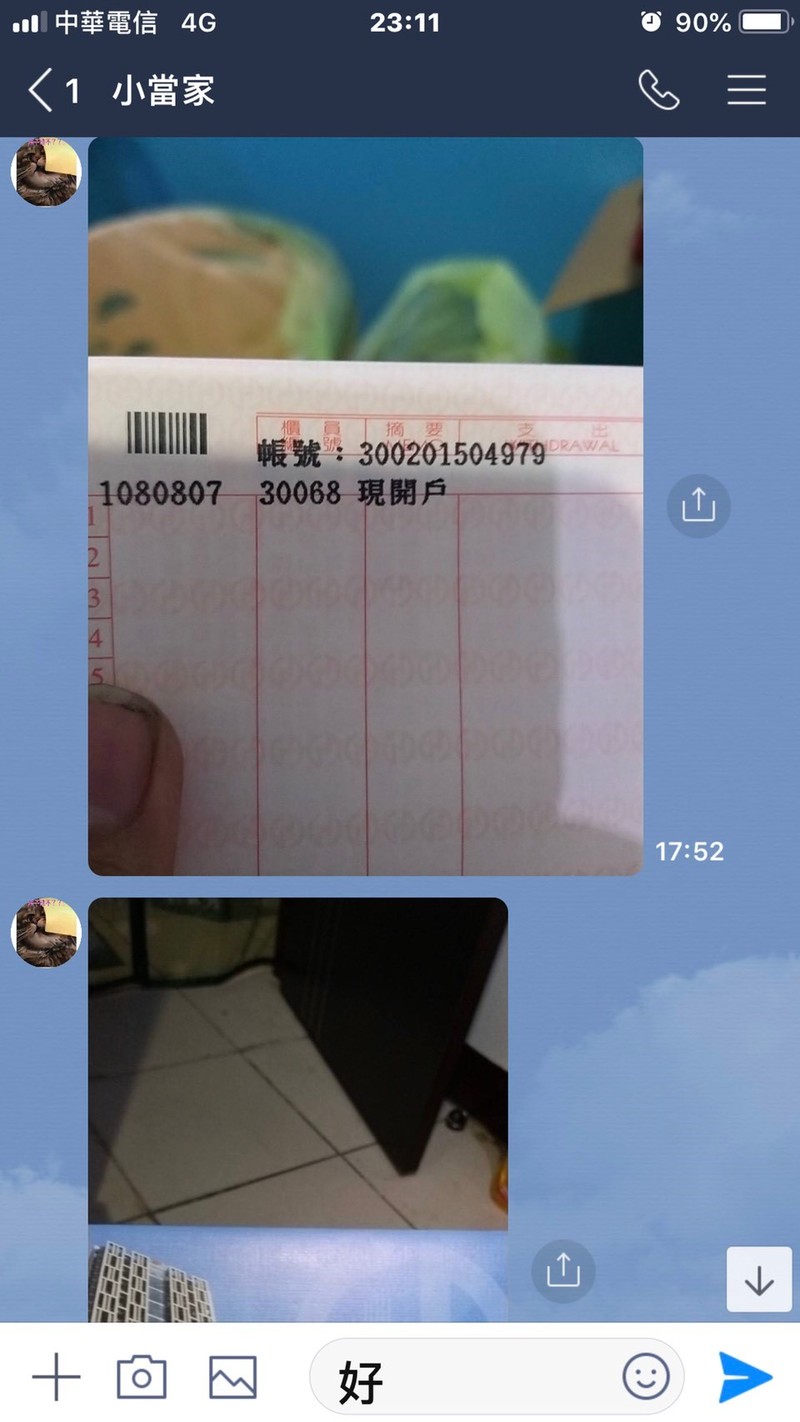
Task: Share the passbook photo sent at 17:52
Action: pyautogui.click(x=698, y=506)
